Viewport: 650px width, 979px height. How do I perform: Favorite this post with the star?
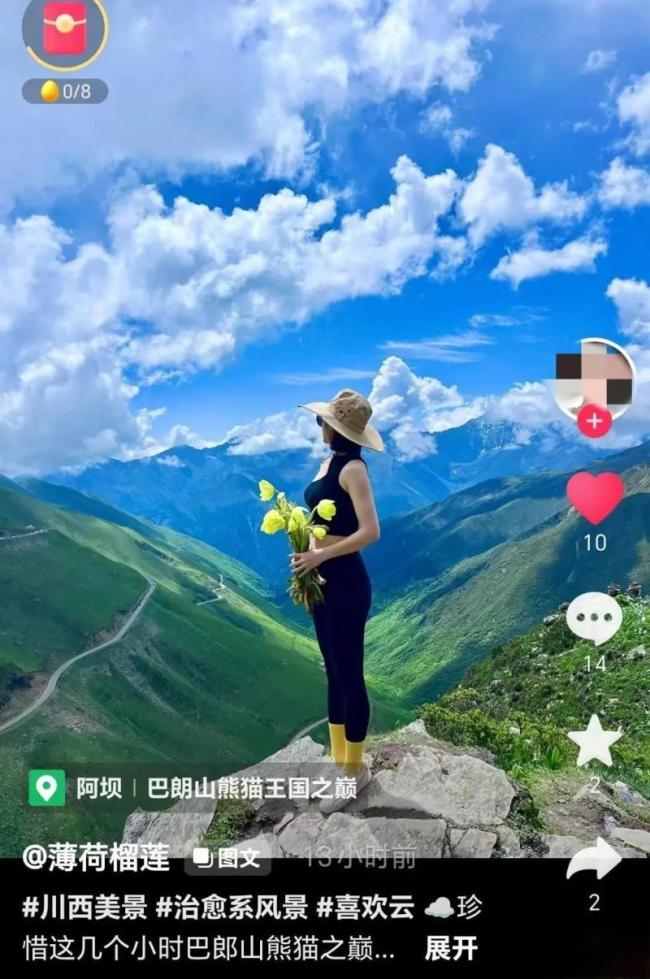(x=594, y=741)
